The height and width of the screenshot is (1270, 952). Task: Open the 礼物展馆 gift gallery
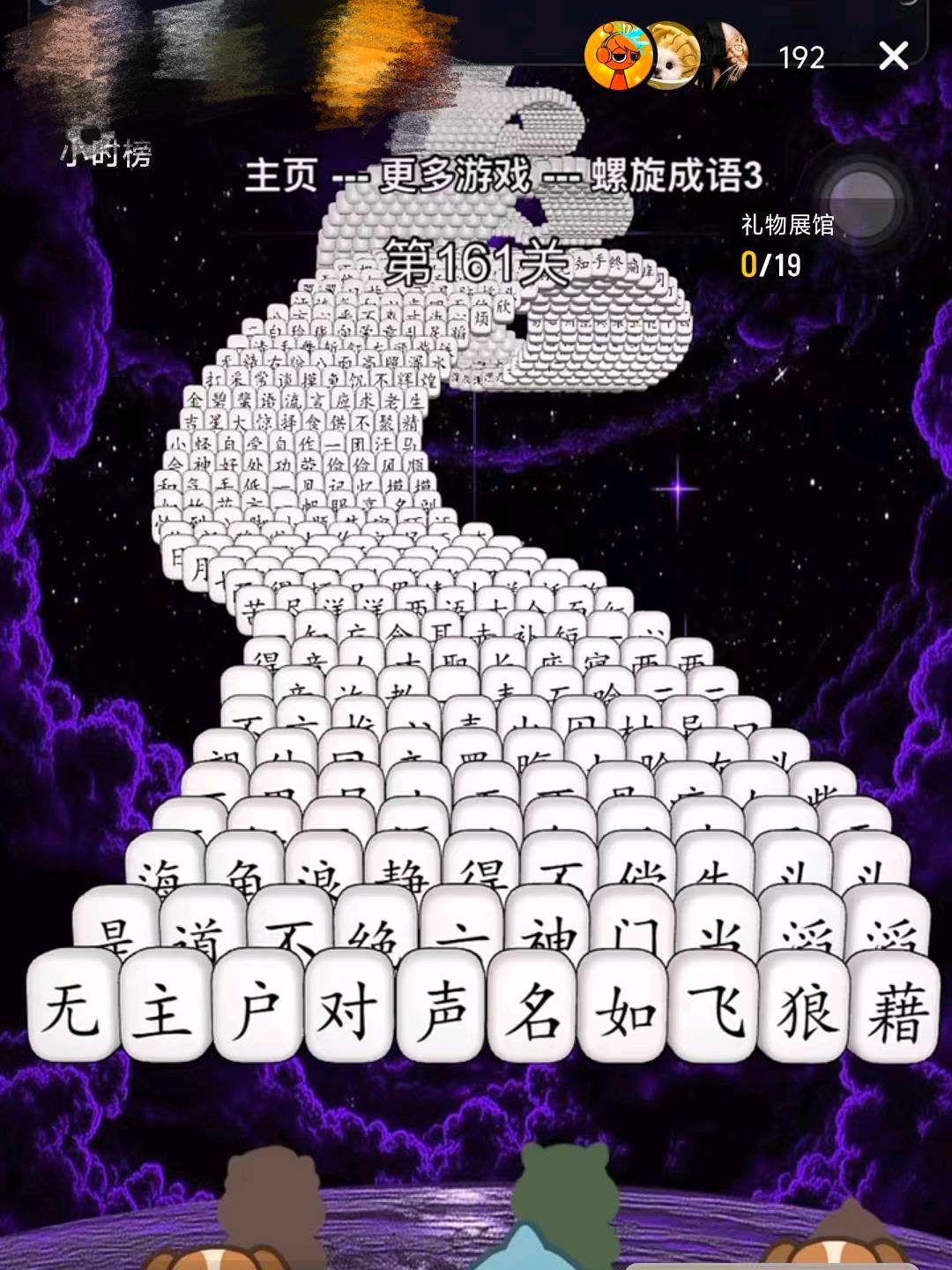[x=787, y=226]
